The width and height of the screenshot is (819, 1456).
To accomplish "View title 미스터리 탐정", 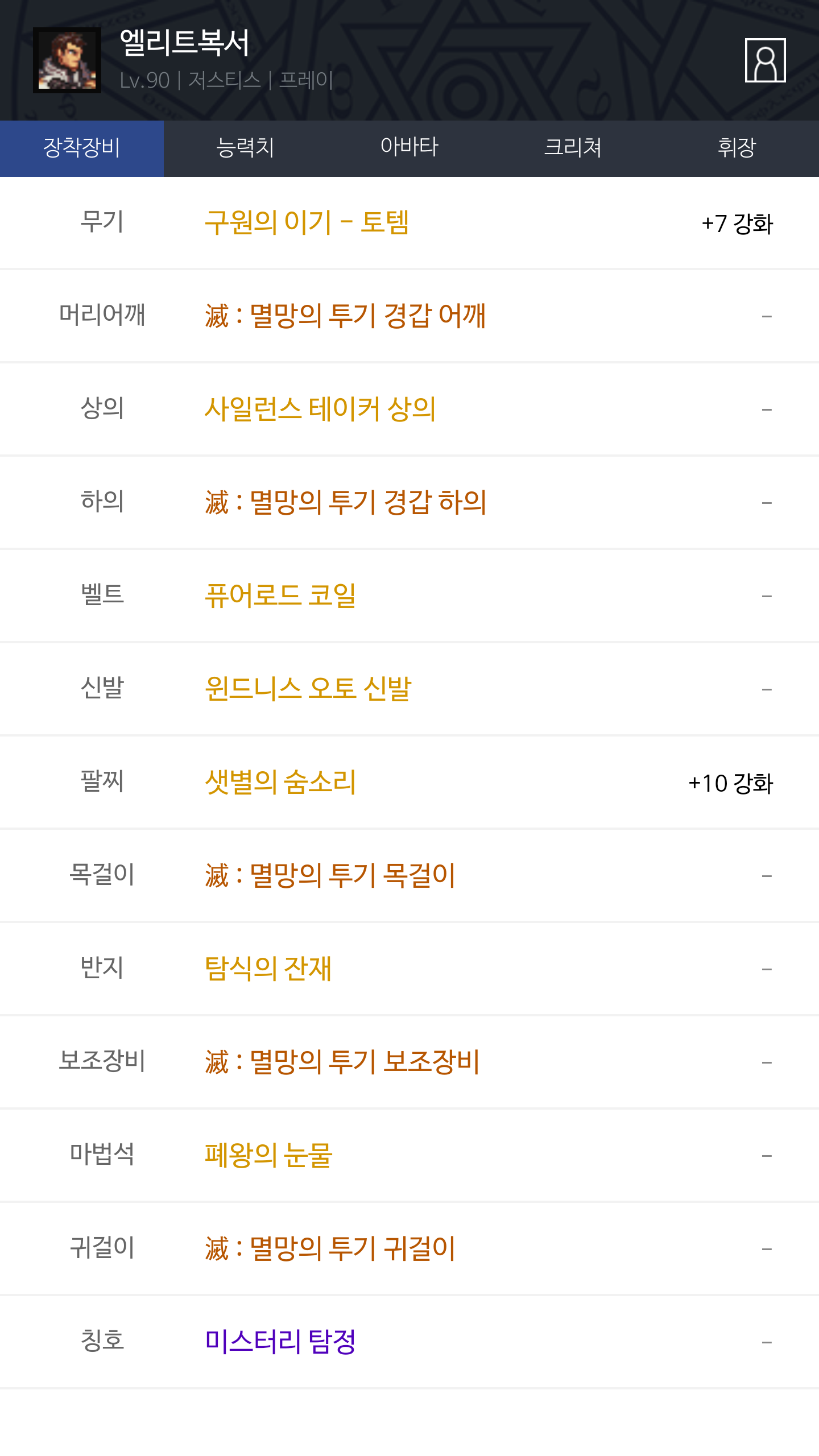I will [280, 1342].
